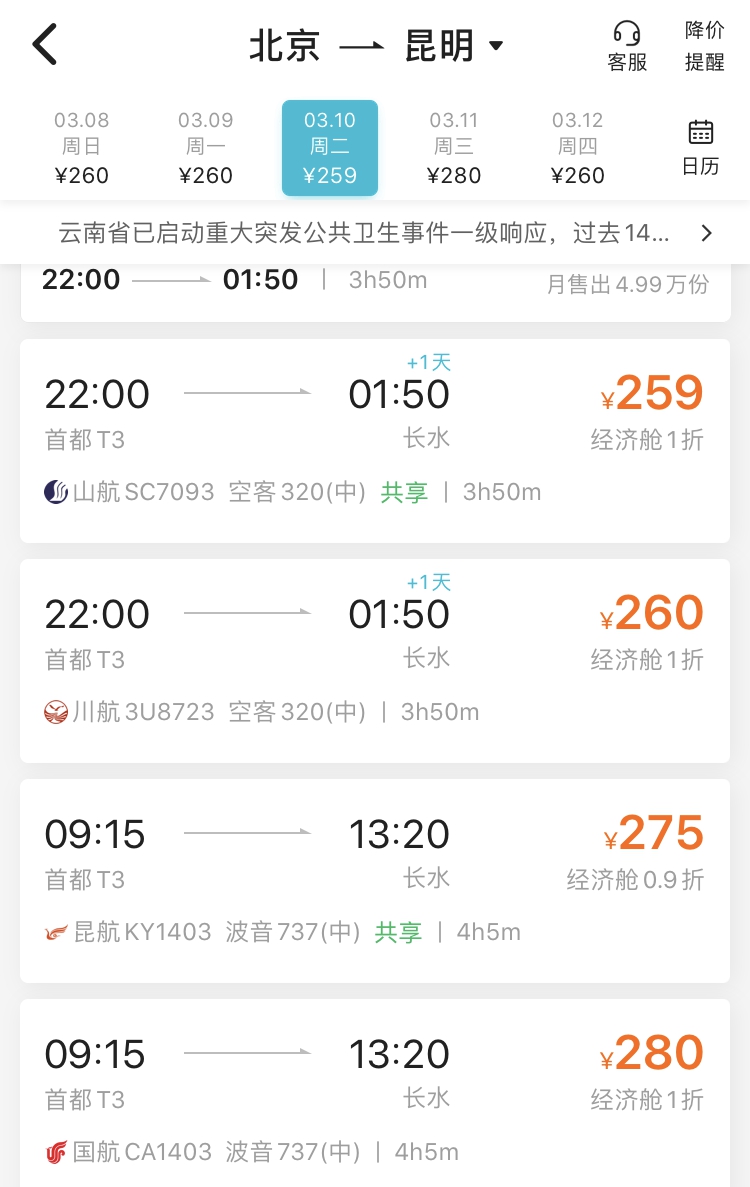
Task: Go back to the previous page
Action: coord(45,46)
